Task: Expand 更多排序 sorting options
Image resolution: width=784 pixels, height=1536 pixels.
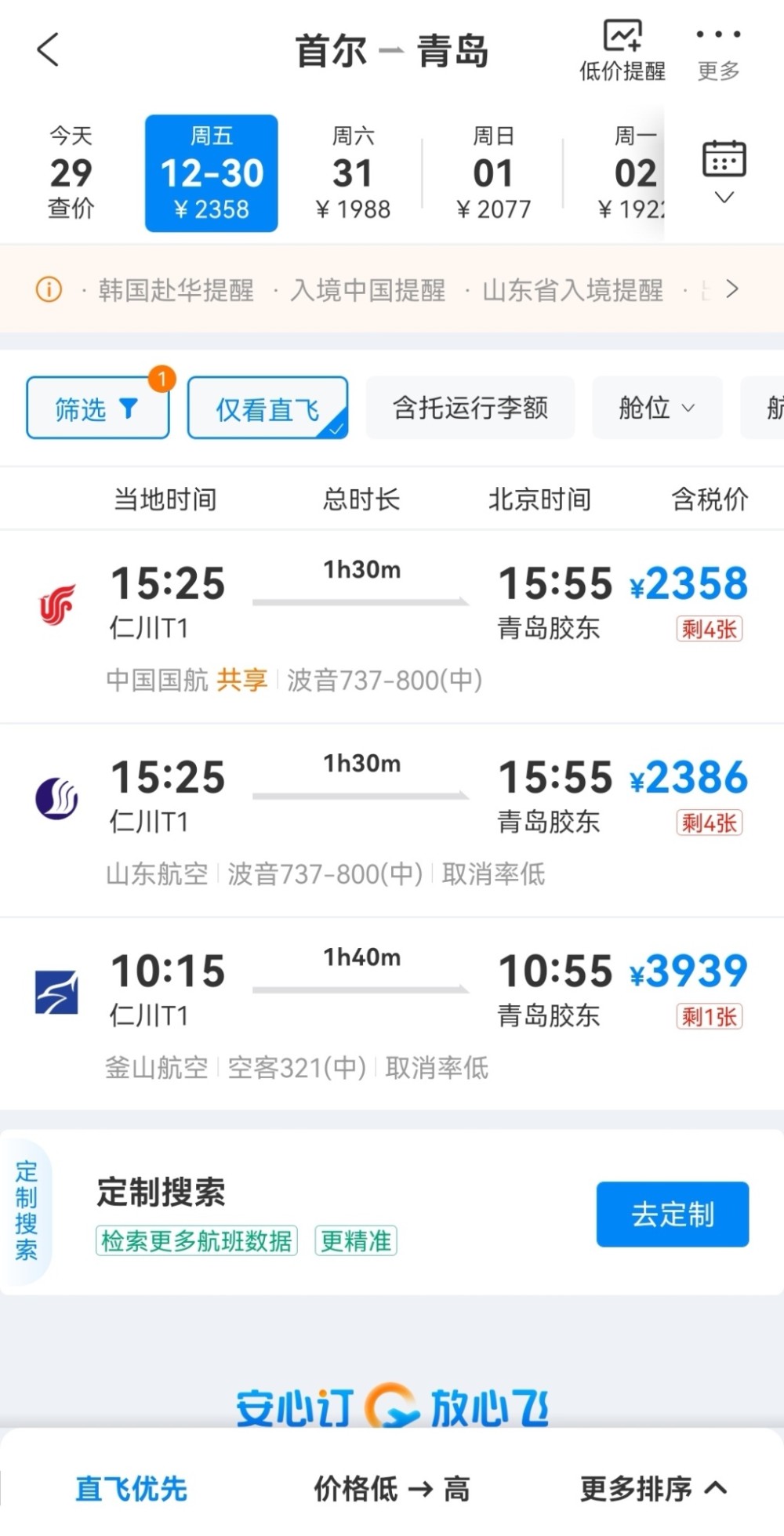Action: tap(653, 1488)
